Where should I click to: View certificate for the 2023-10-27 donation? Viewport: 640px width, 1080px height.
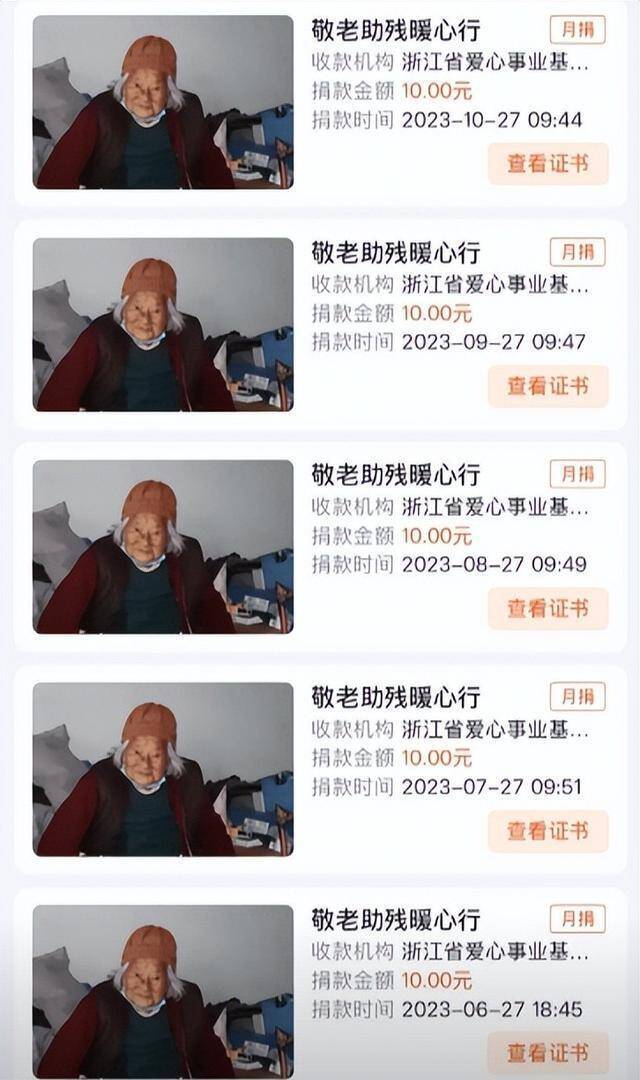tap(548, 164)
